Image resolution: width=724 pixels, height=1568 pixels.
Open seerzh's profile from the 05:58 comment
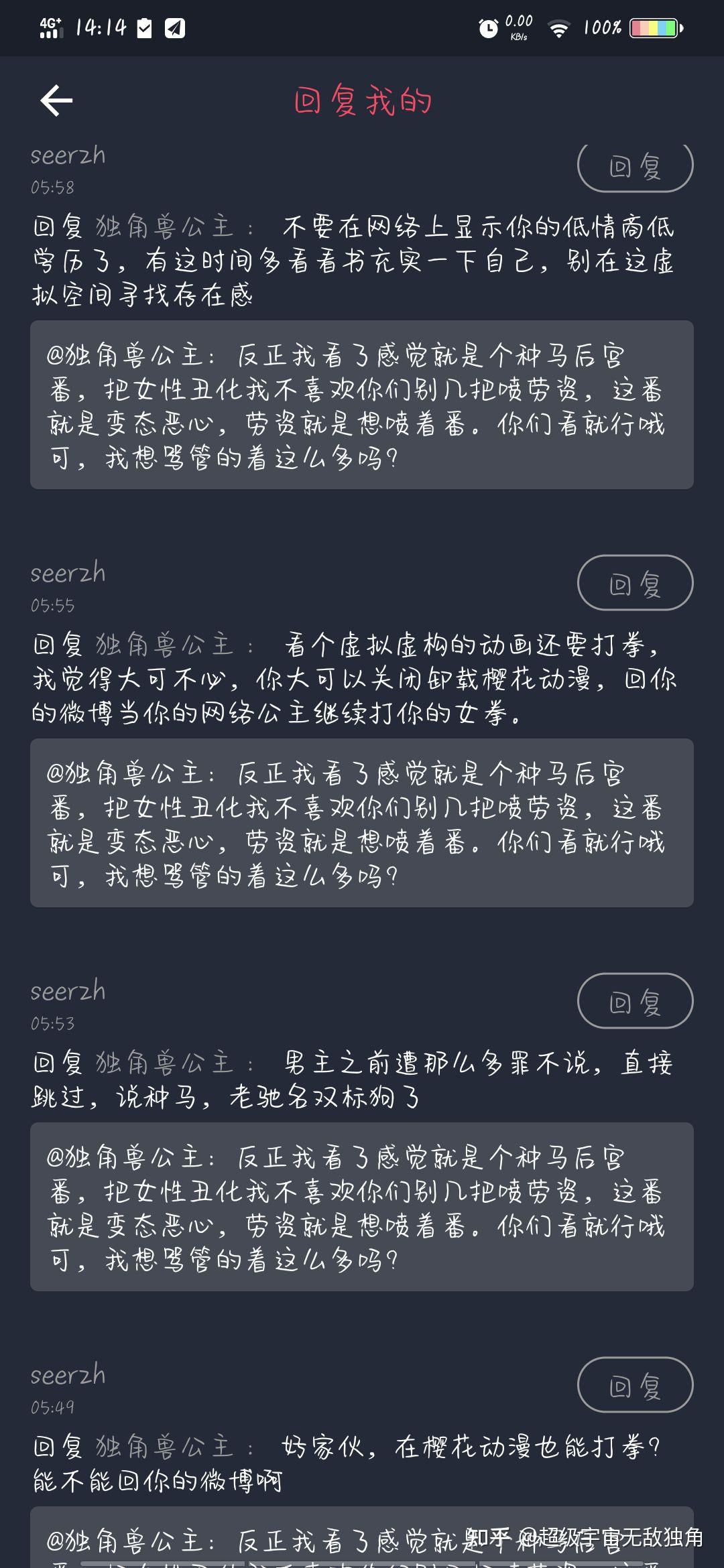coord(68,155)
